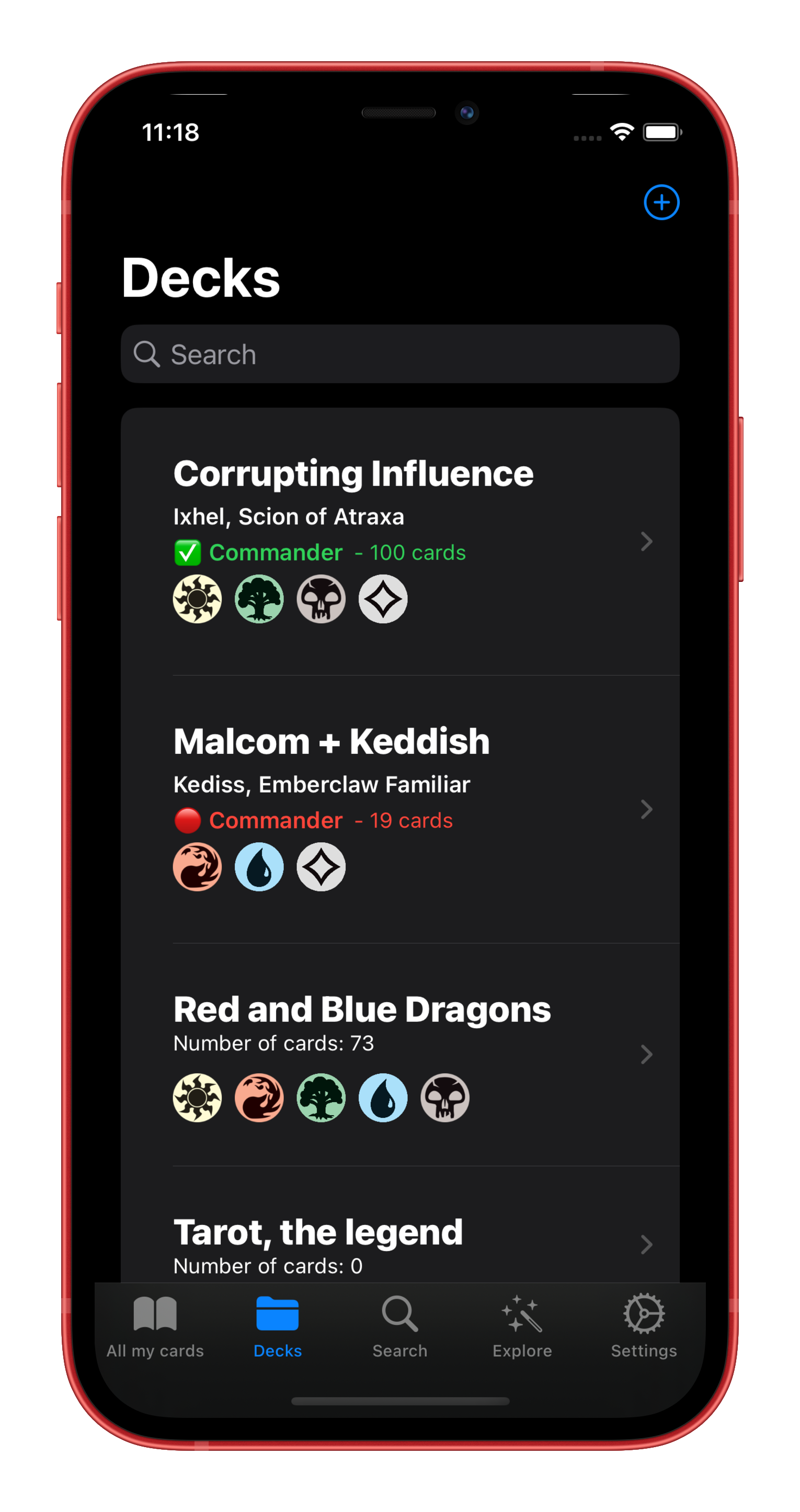Viewport: 800px width, 1512px height.
Task: Go to the Search tab
Action: 399,1326
